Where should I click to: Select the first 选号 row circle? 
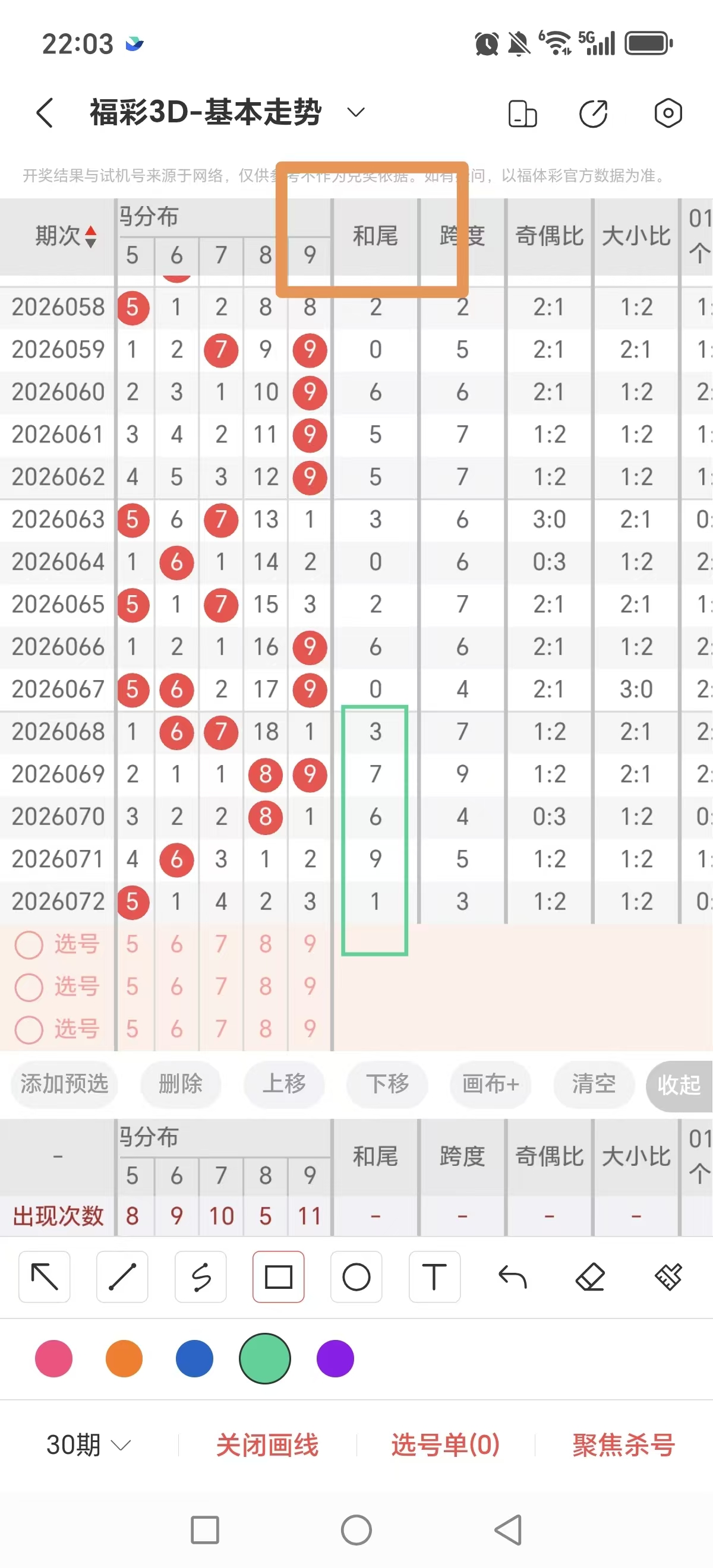(29, 945)
